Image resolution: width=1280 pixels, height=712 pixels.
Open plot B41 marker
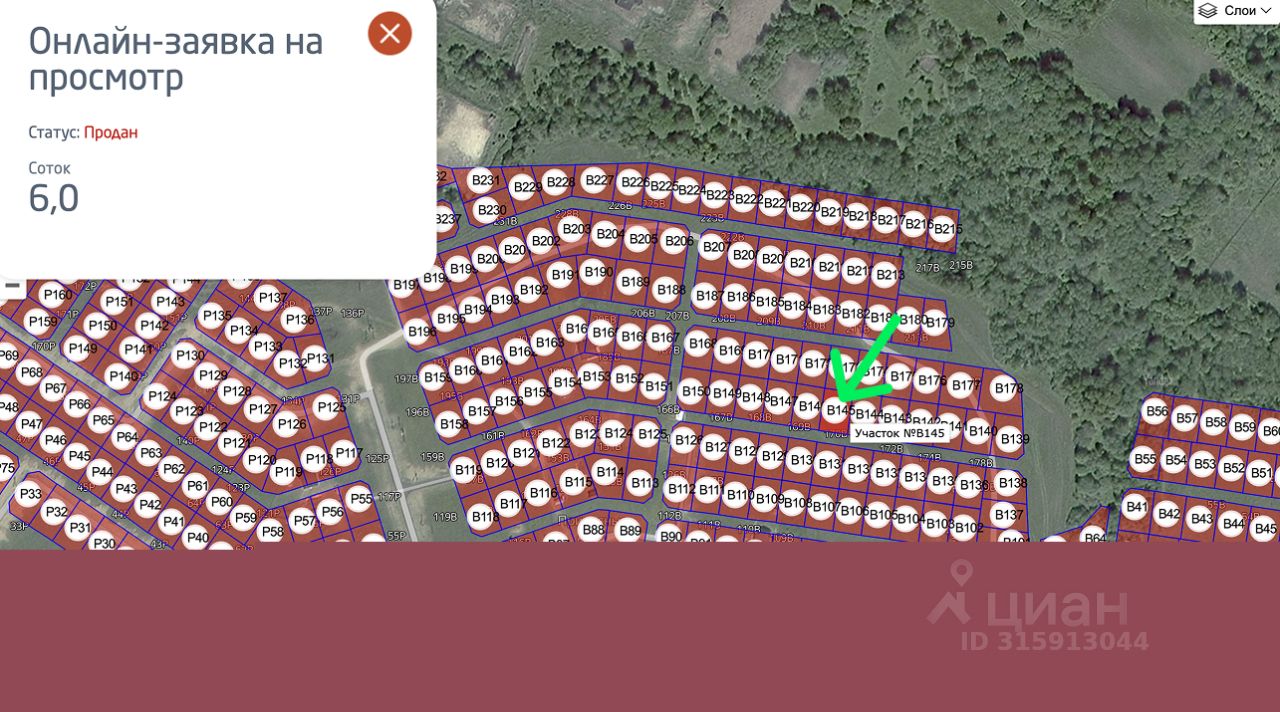coord(1136,507)
